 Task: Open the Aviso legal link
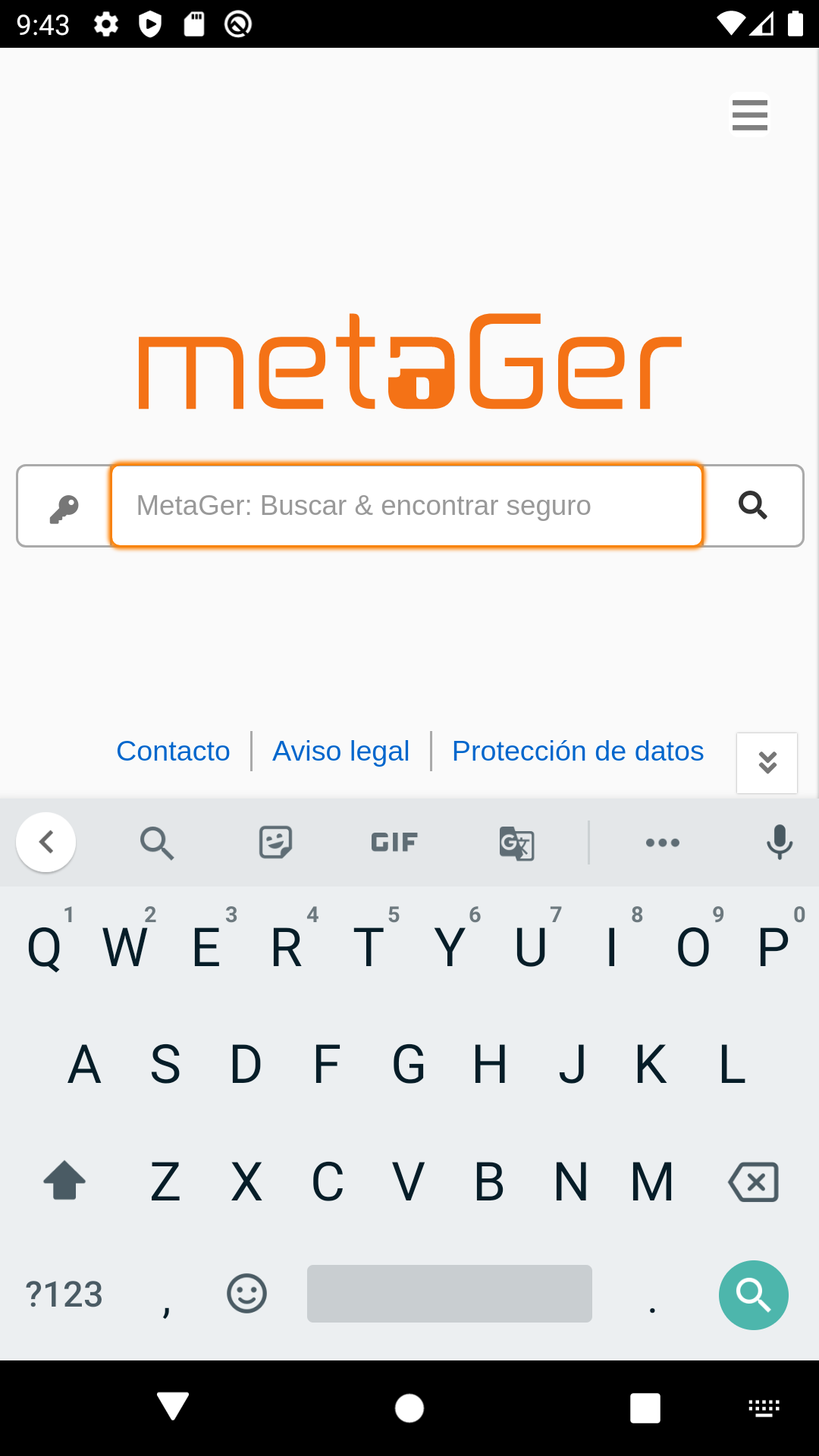340,751
